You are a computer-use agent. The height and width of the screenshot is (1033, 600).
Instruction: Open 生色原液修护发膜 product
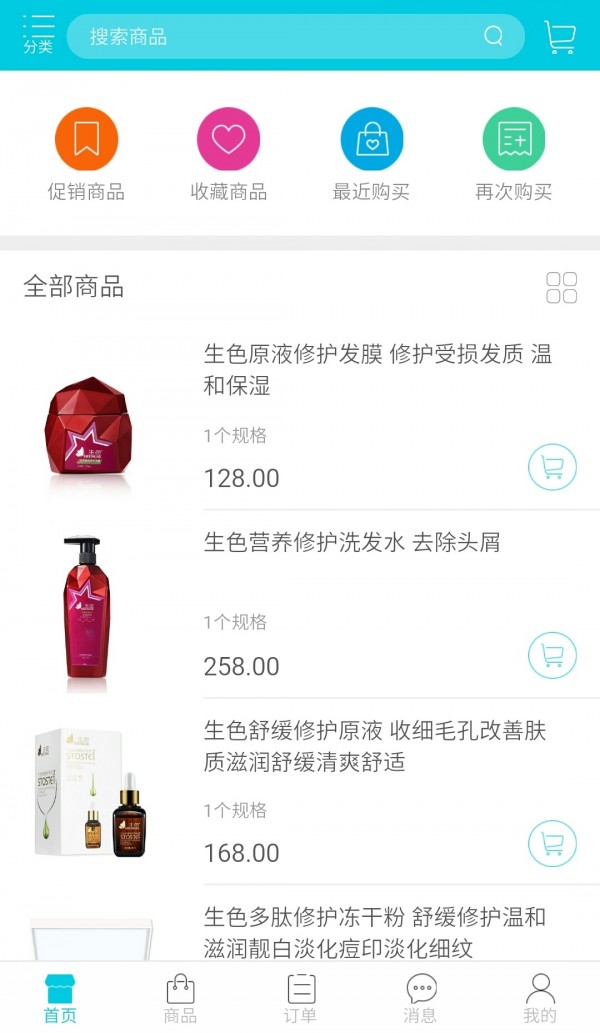coord(377,369)
